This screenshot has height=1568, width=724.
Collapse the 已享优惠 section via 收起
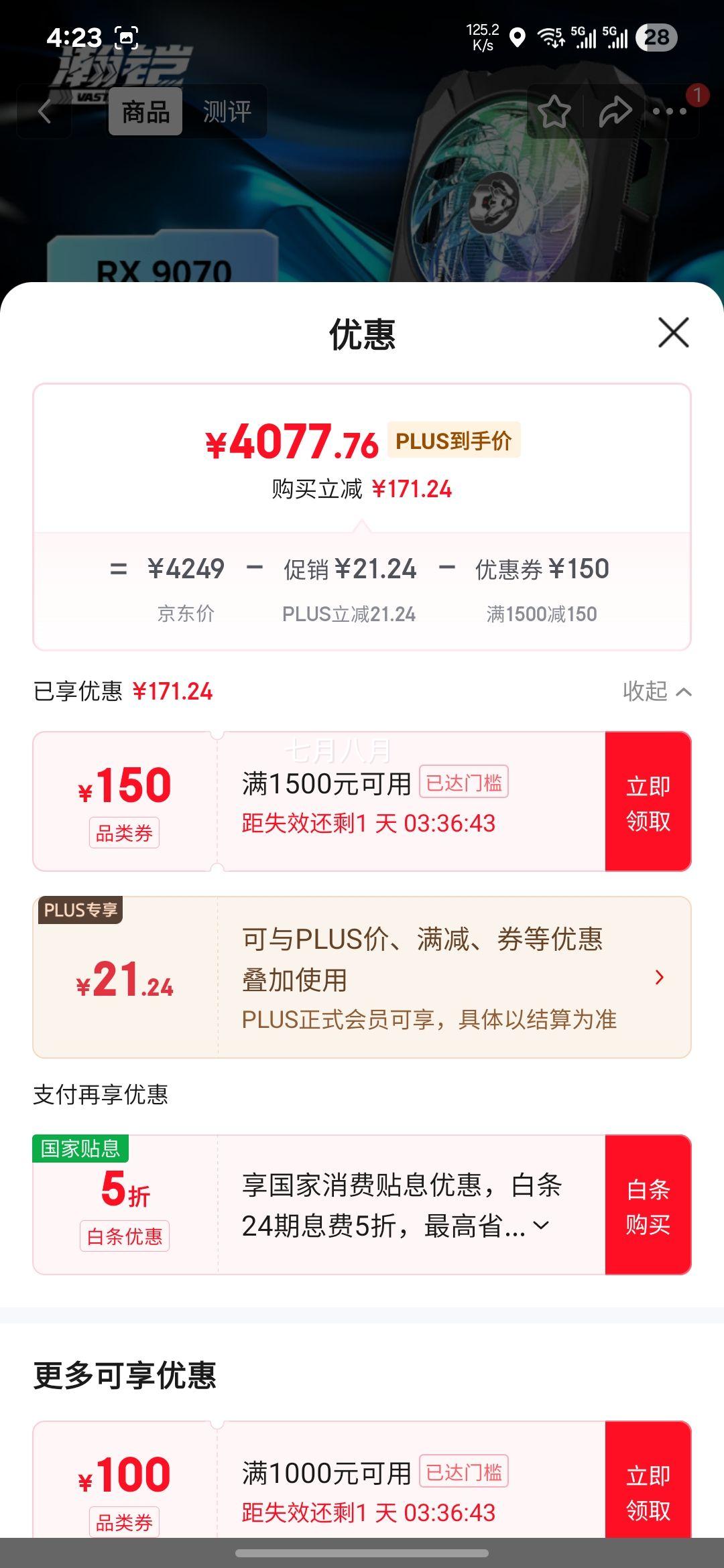pos(656,691)
